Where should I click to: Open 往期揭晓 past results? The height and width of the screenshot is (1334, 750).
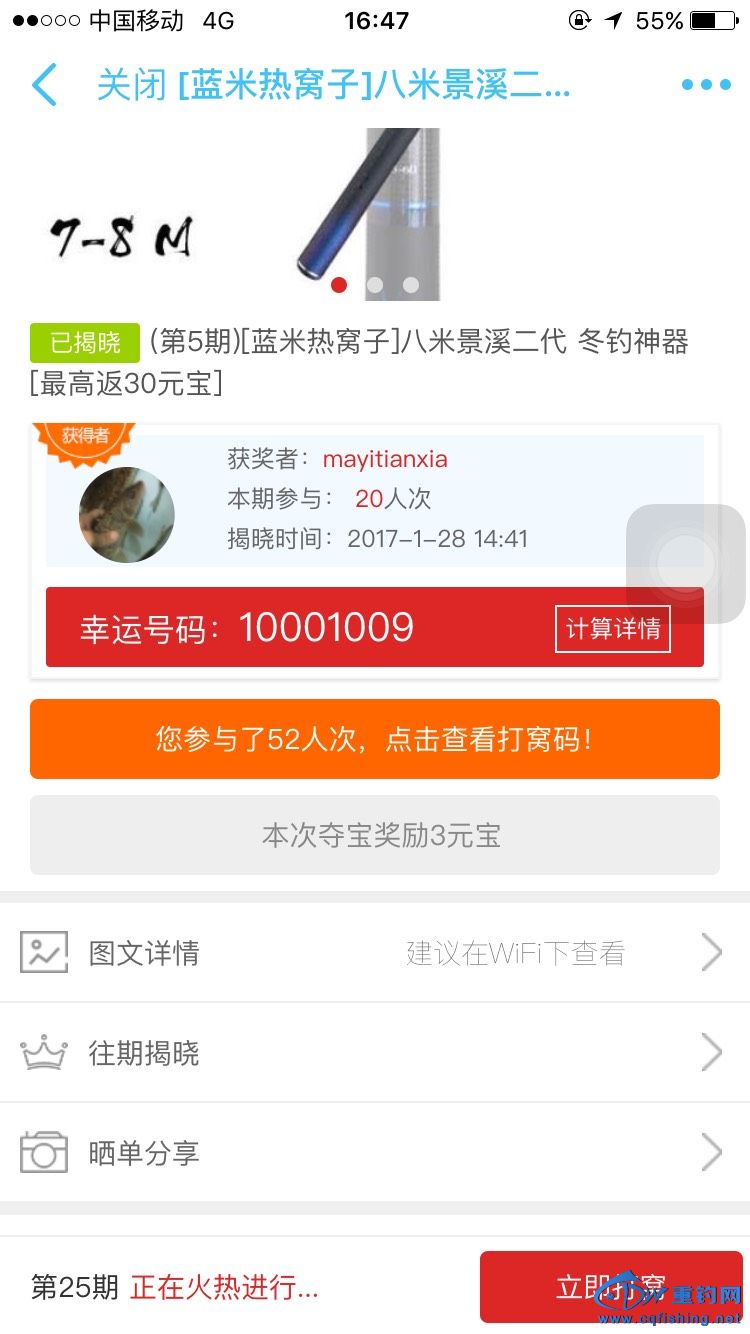click(x=375, y=1053)
